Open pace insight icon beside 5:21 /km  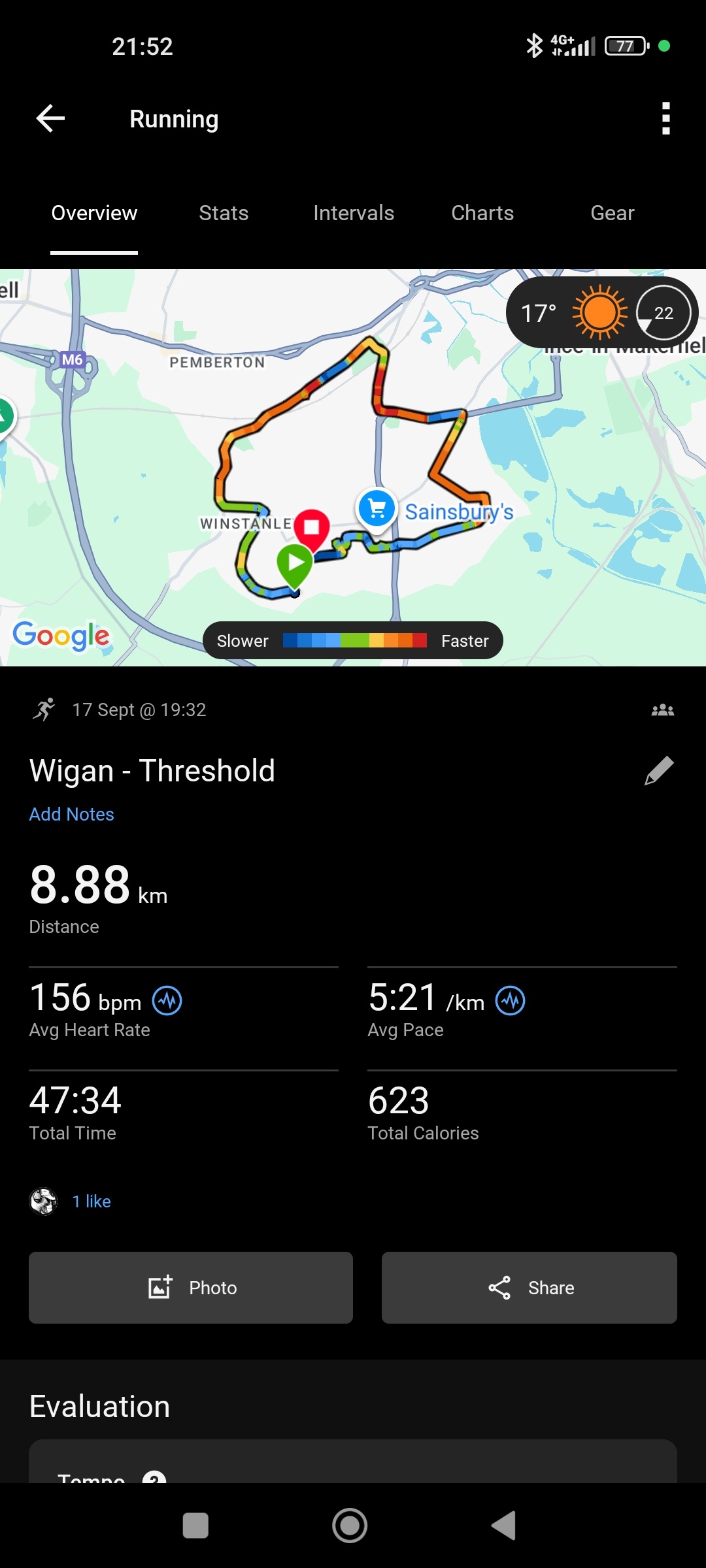[510, 1001]
